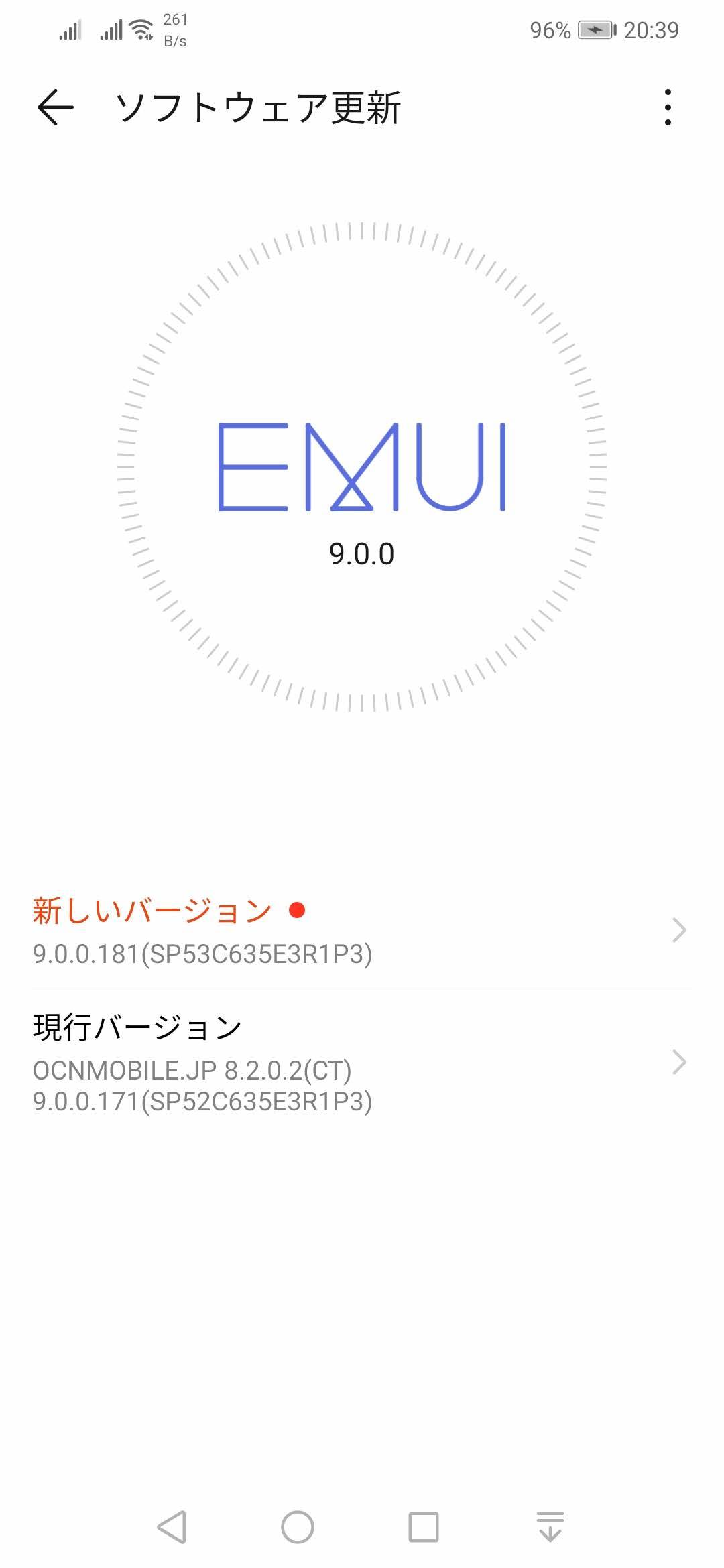Image resolution: width=724 pixels, height=1568 pixels.
Task: Open recent apps via the square button
Action: click(x=424, y=1527)
